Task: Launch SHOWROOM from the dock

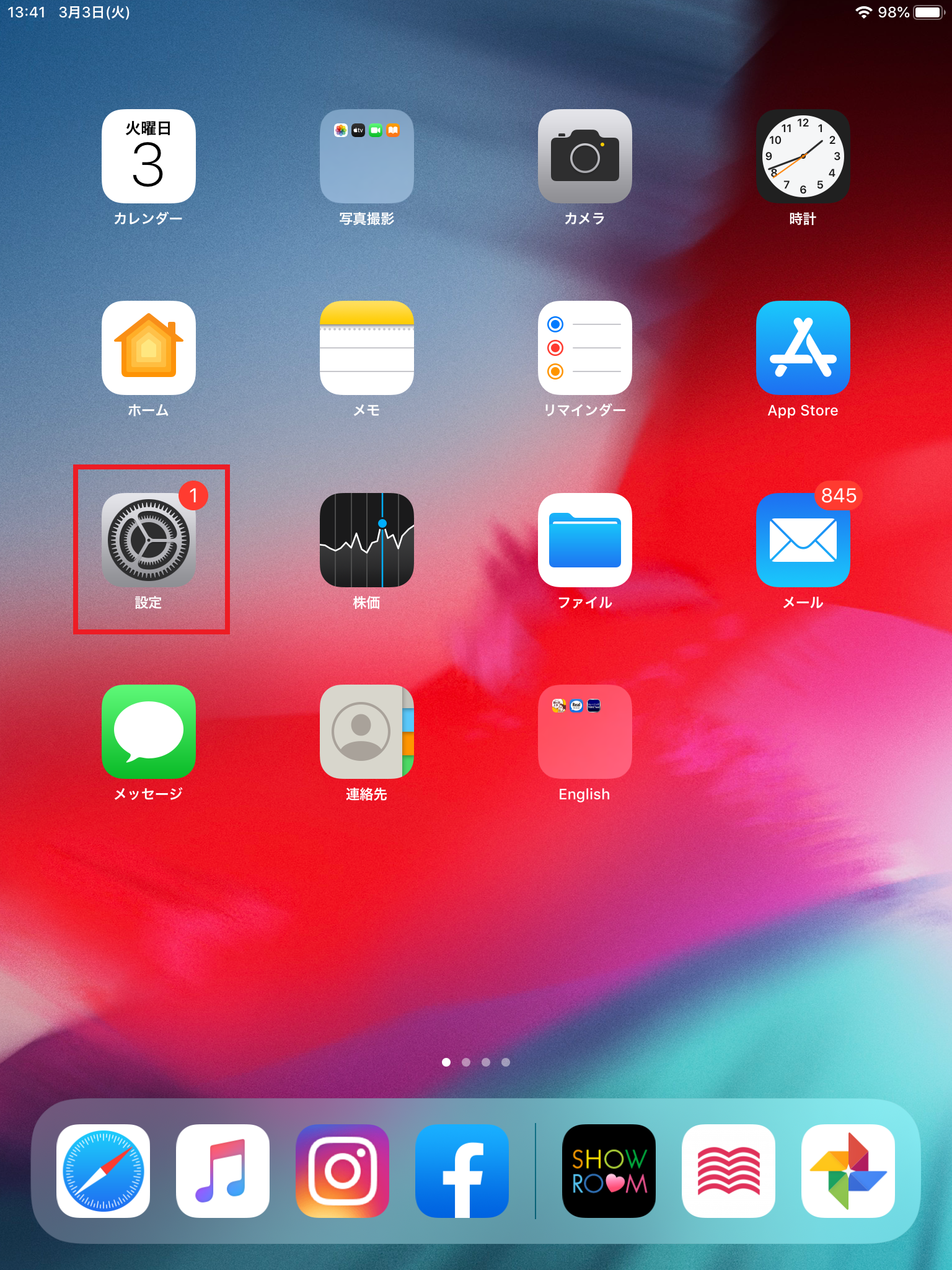Action: click(609, 1171)
